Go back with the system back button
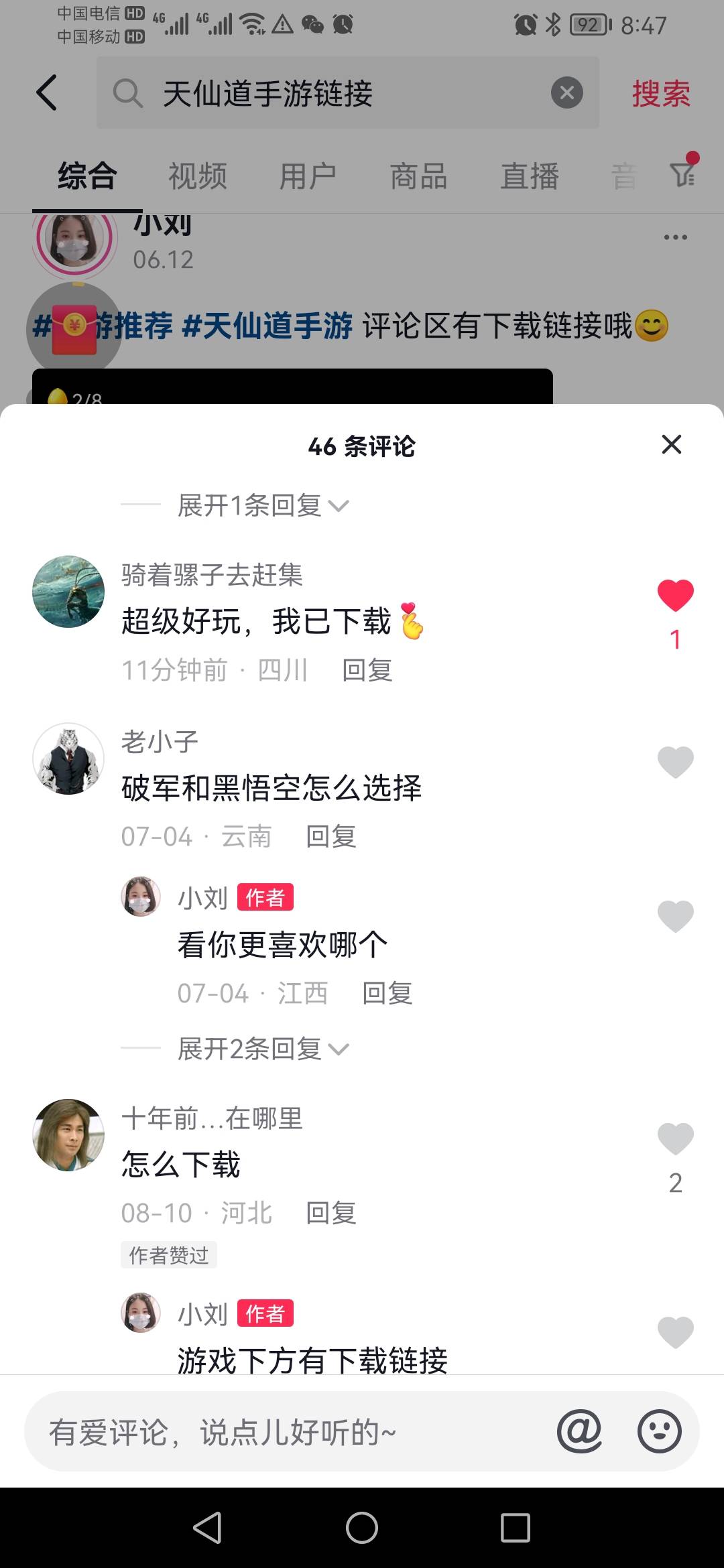 (207, 1528)
